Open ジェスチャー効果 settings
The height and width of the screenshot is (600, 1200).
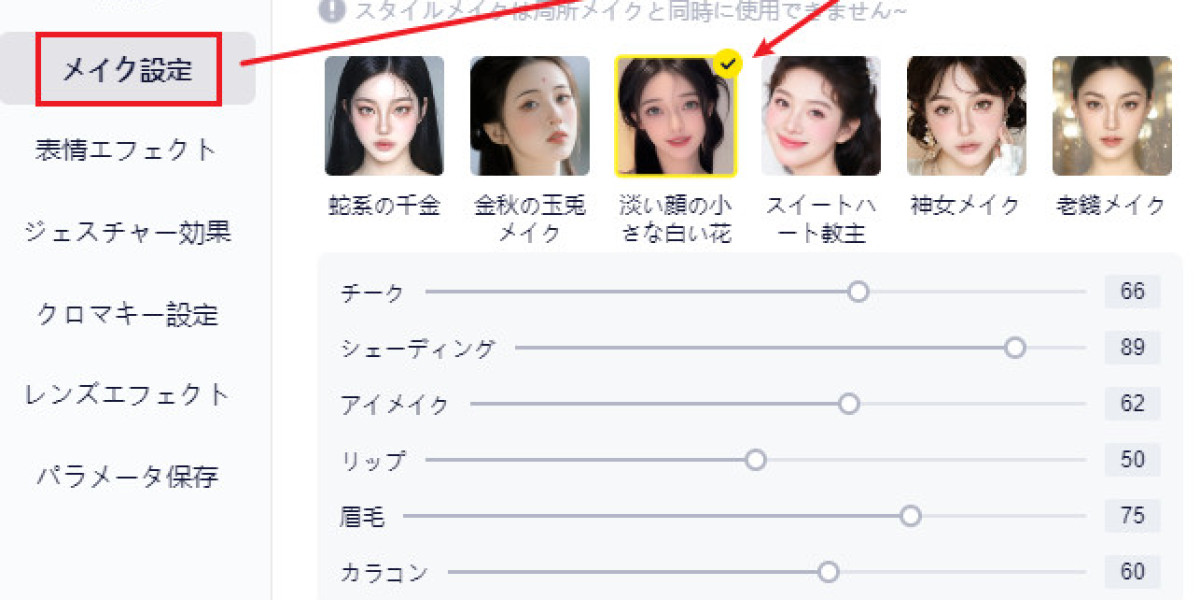click(x=127, y=232)
